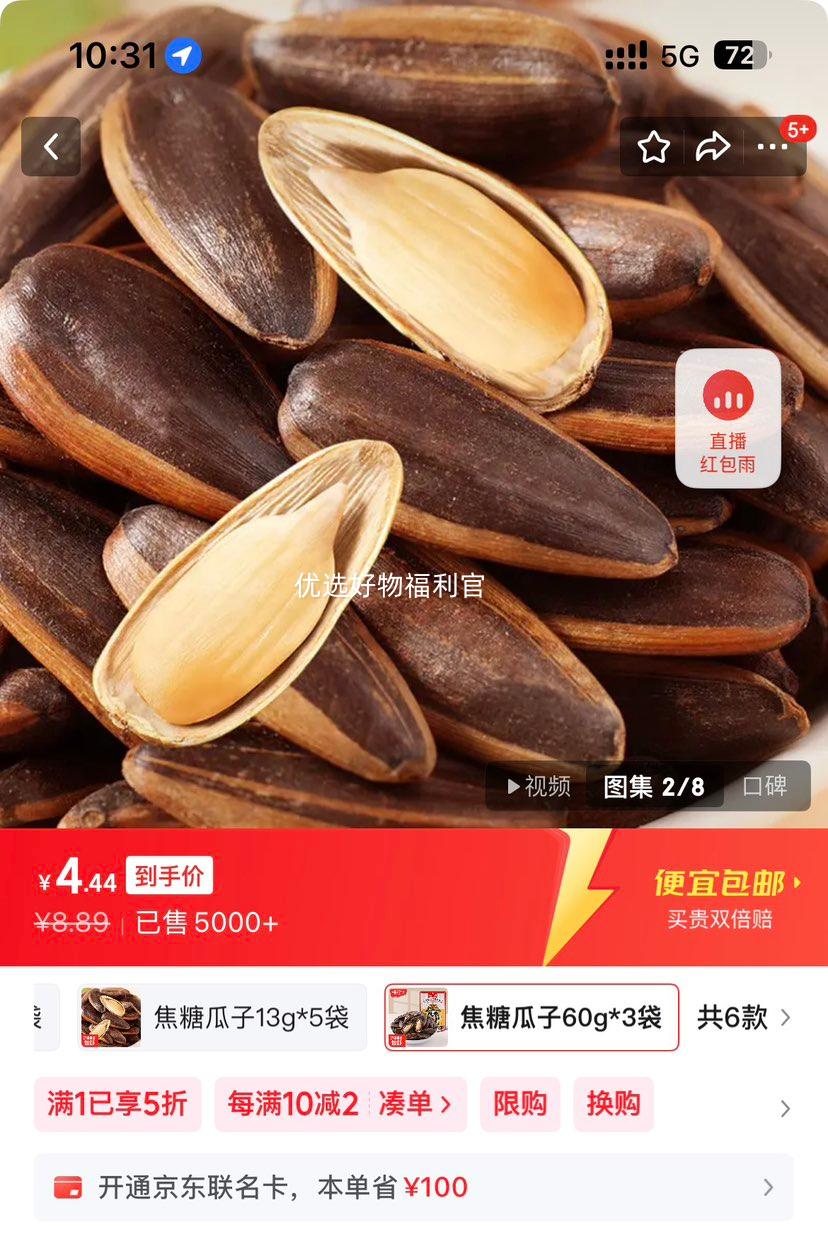The height and width of the screenshot is (1239, 828).
Task: Tap the star icon to favorite this product
Action: point(653,146)
